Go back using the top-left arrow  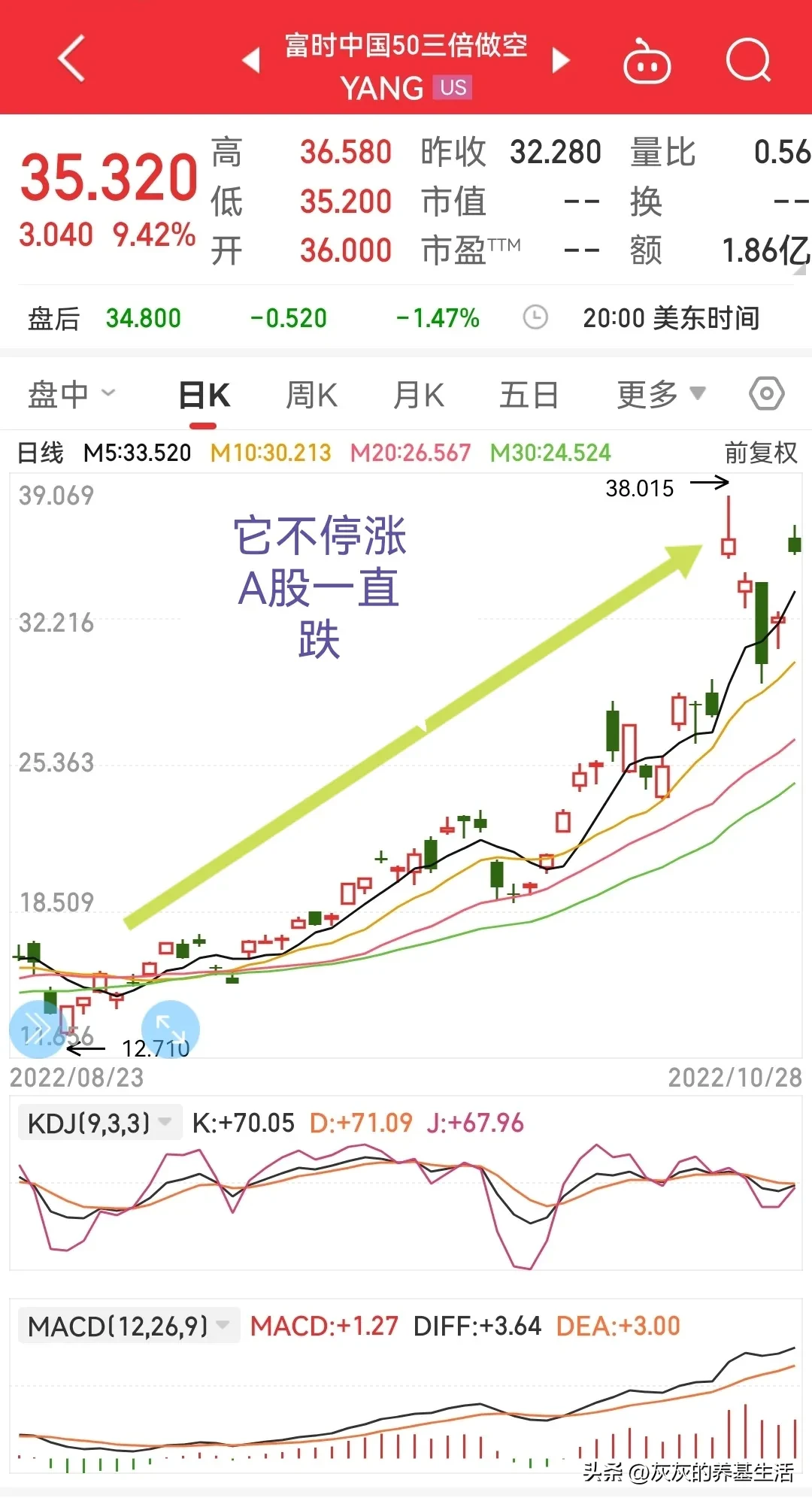pos(71,59)
